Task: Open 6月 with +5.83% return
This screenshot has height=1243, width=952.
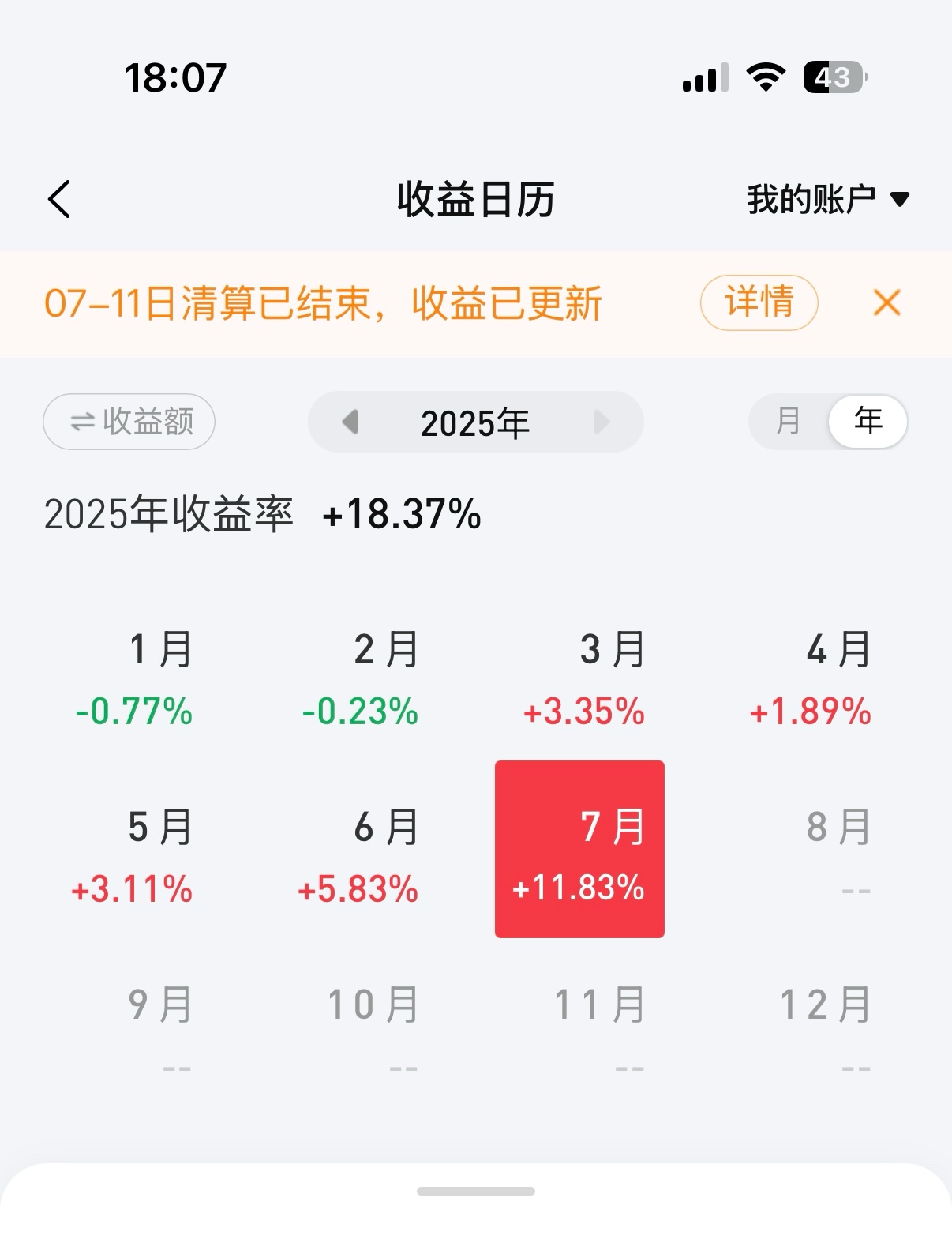Action: [358, 857]
